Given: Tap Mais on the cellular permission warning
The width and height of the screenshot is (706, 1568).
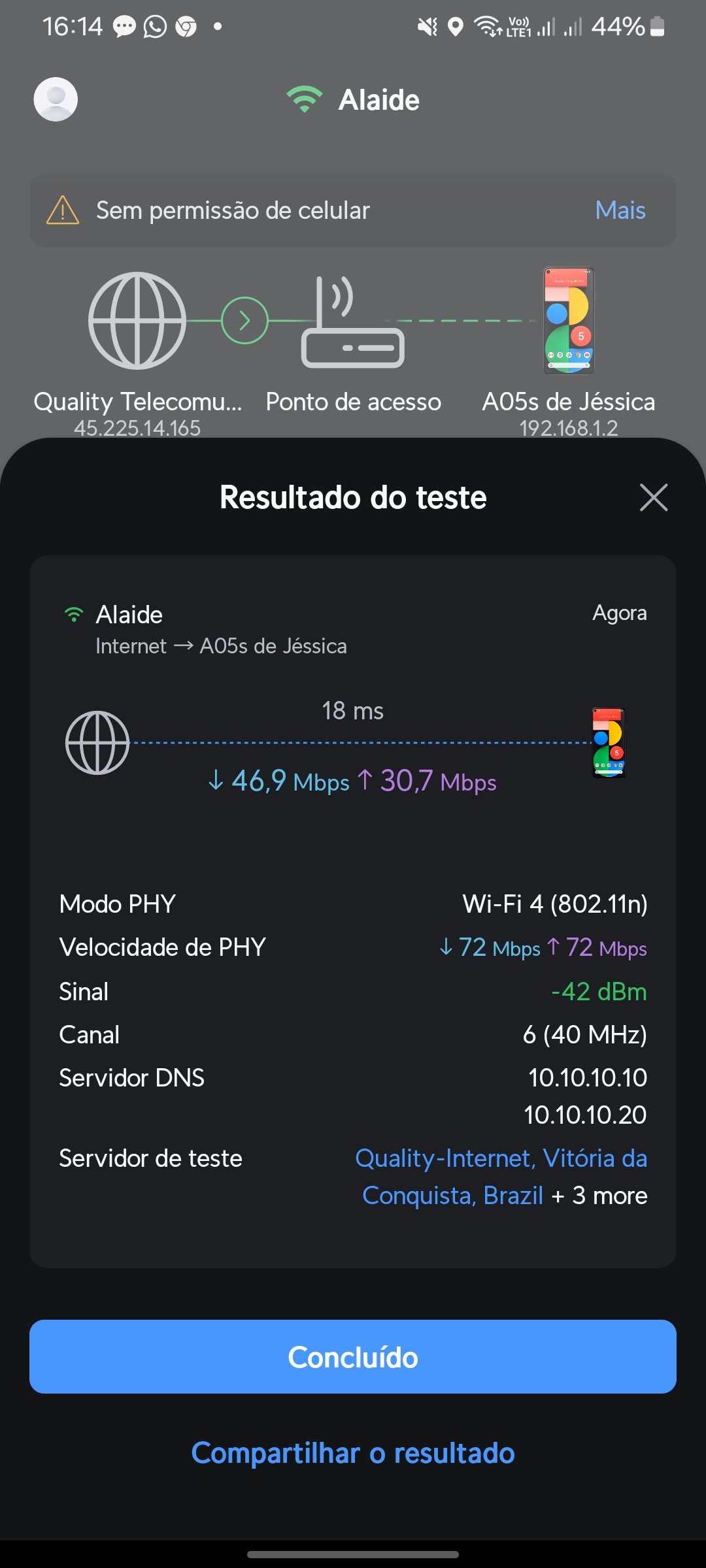Looking at the screenshot, I should (x=620, y=210).
